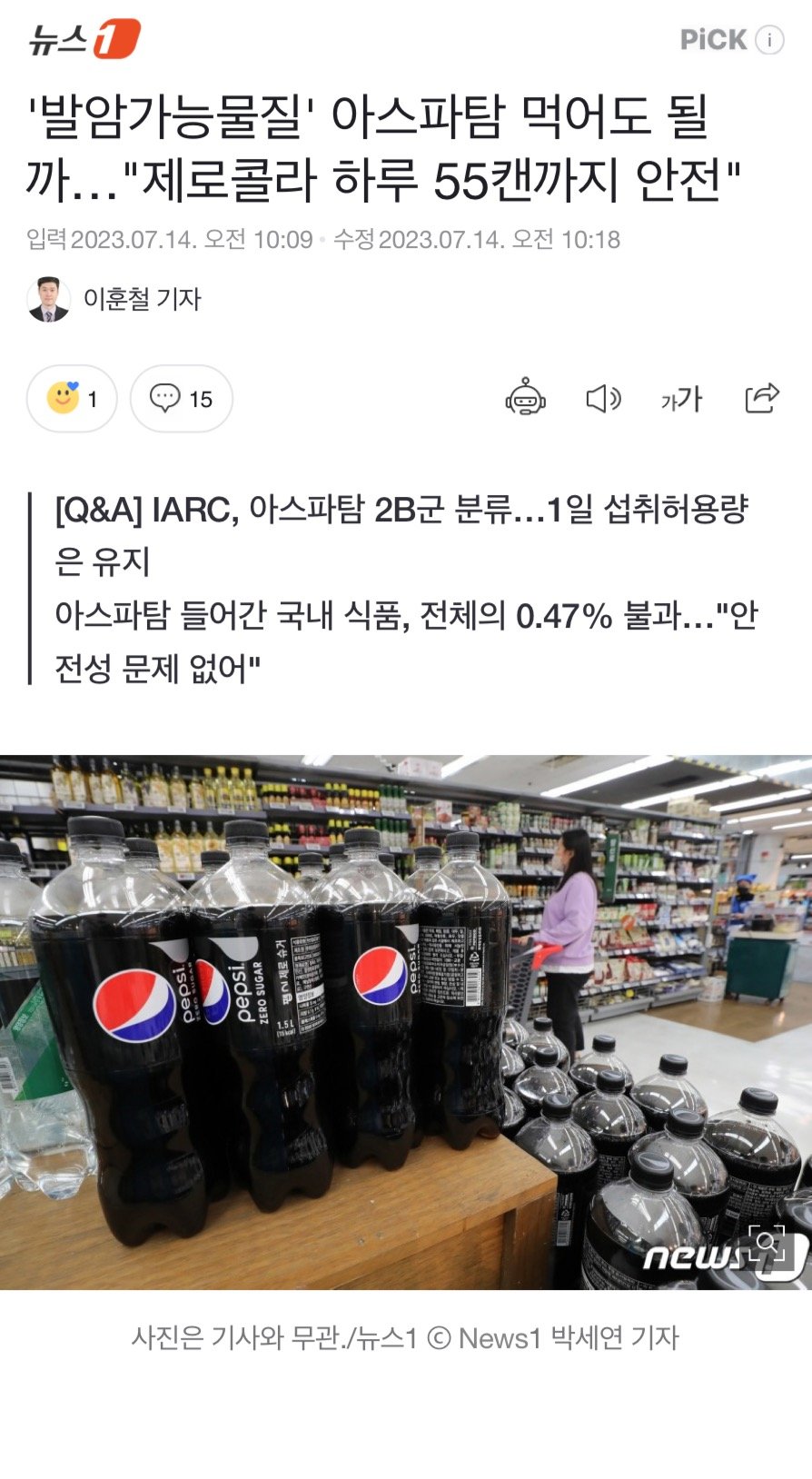Screen dimensions: 812x1479
Task: Open comment count 15 to read replies
Action: tap(199, 399)
